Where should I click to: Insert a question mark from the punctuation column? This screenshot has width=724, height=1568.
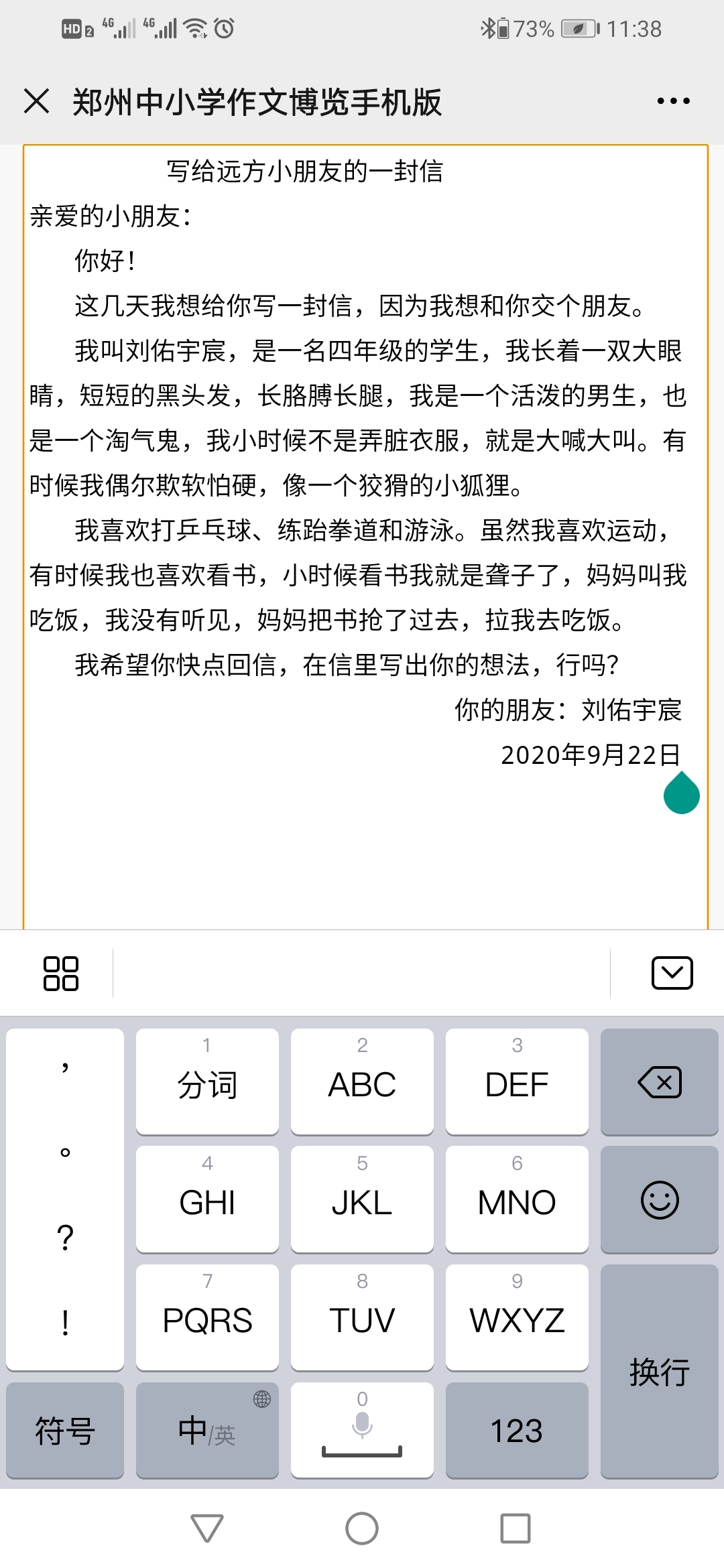65,1237
